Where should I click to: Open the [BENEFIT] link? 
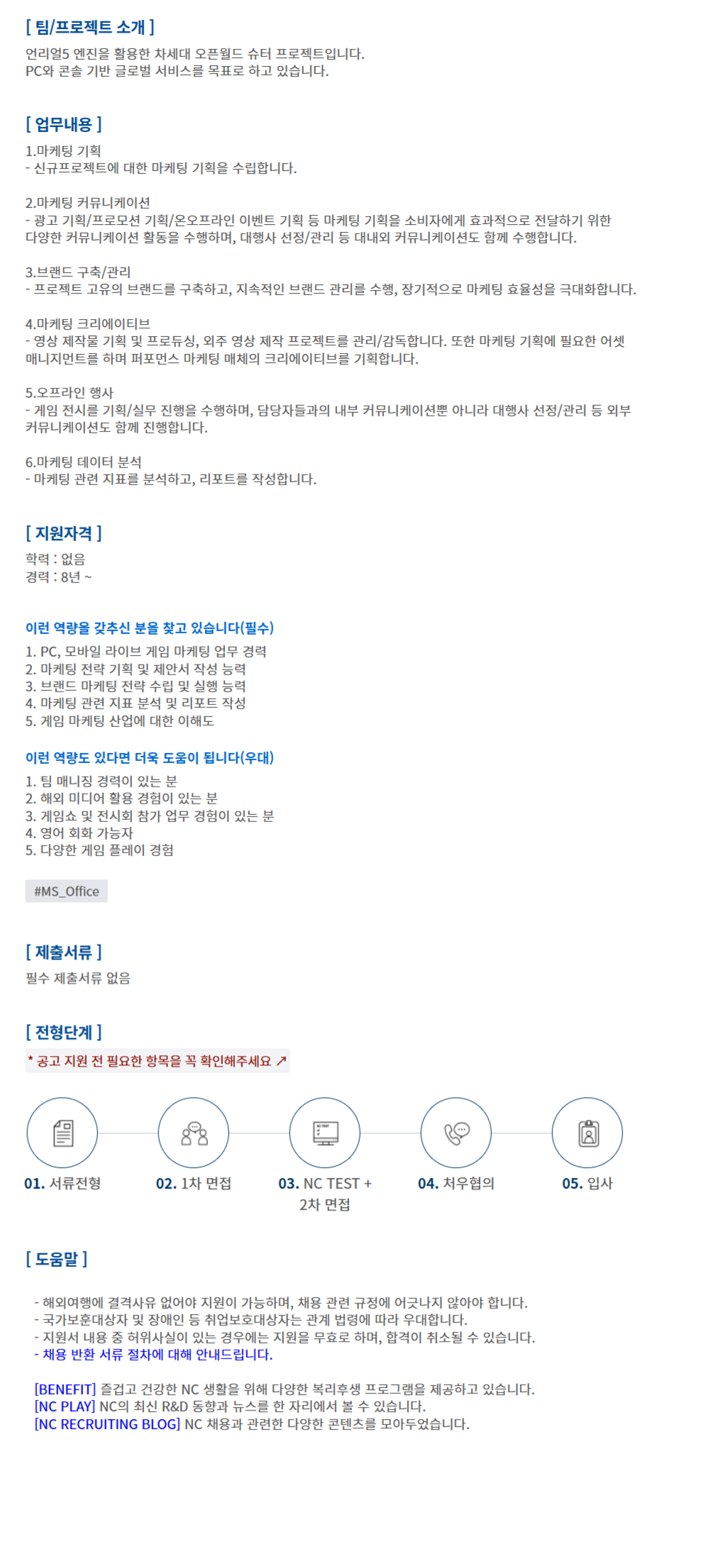coord(65,1389)
